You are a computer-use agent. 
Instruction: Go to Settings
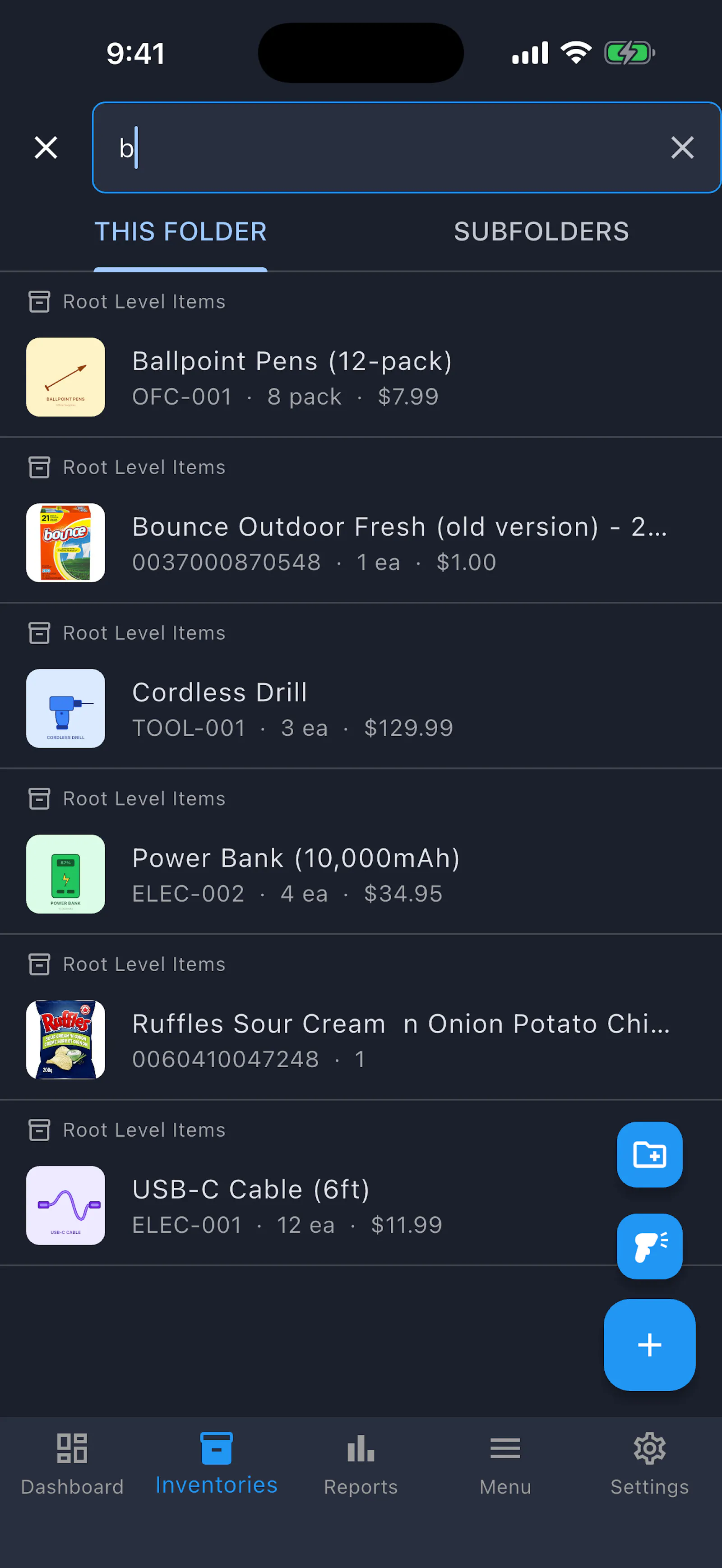tap(649, 1464)
